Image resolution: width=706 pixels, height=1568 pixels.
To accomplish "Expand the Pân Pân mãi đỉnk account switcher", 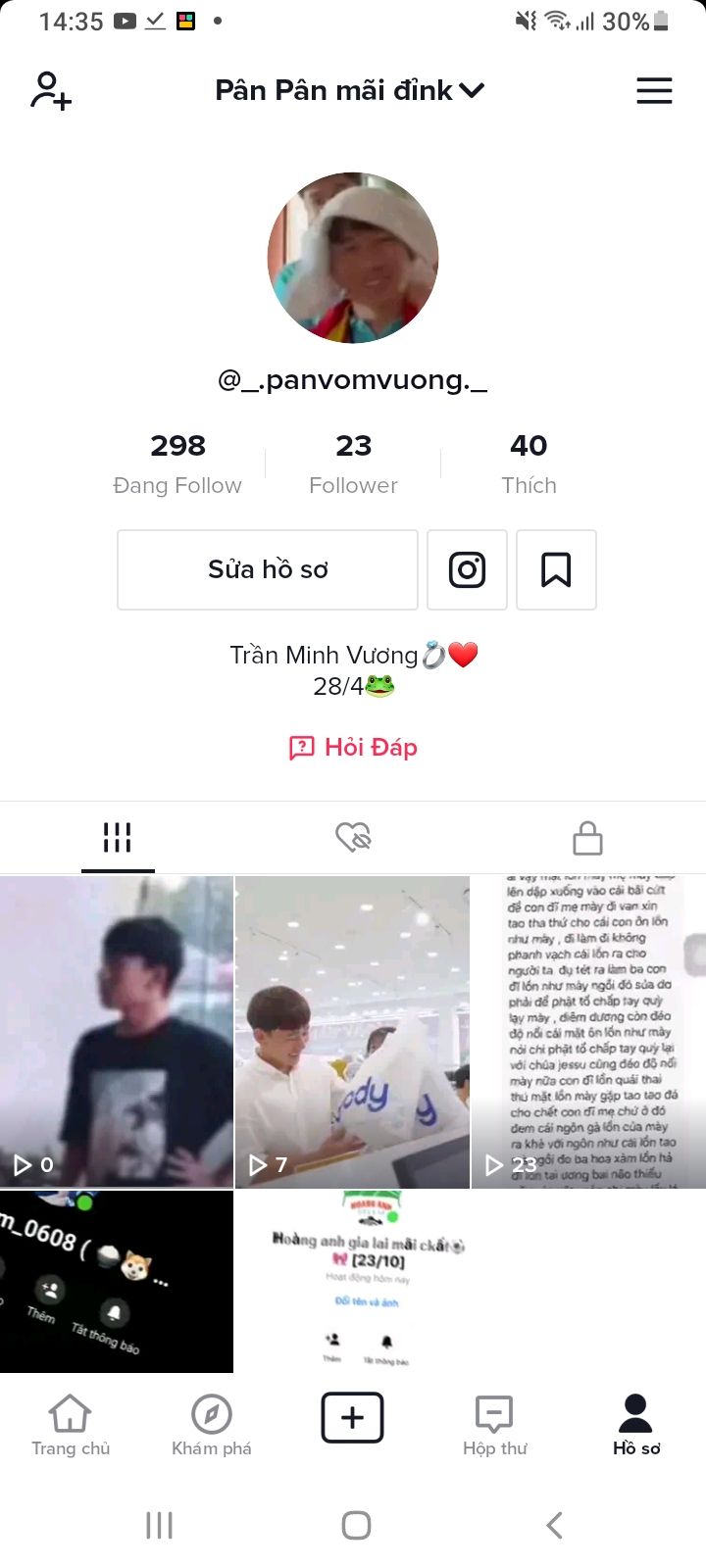I will 349,90.
